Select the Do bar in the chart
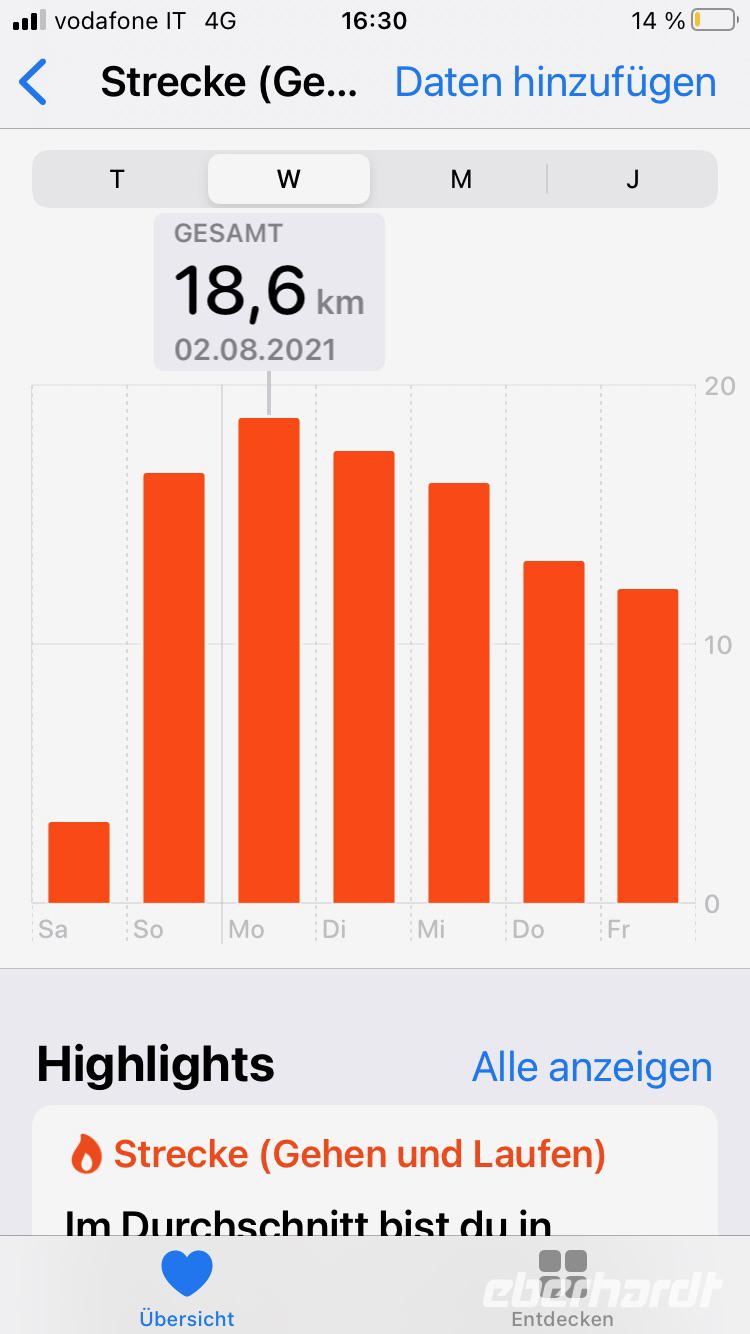 (554, 732)
